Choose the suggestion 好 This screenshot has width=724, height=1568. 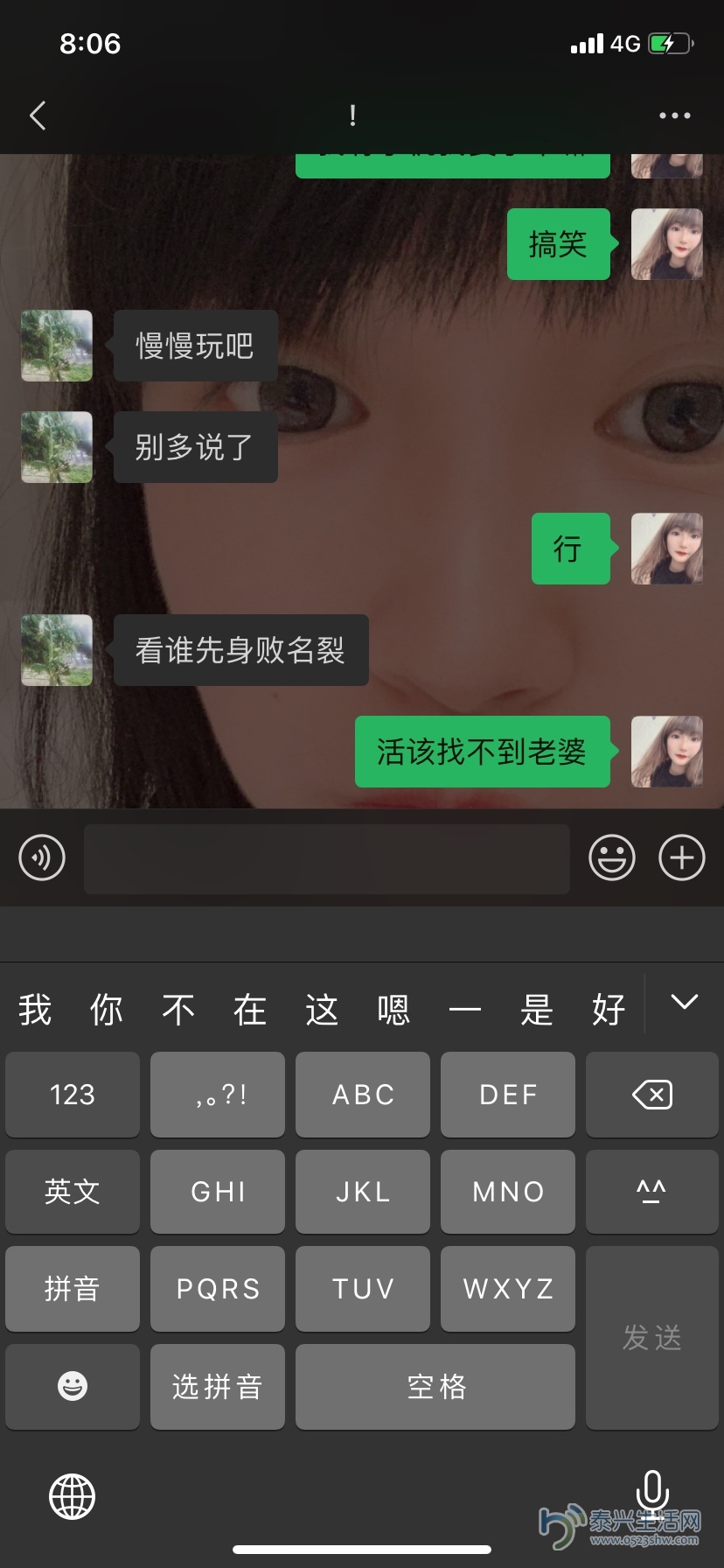pos(609,1010)
